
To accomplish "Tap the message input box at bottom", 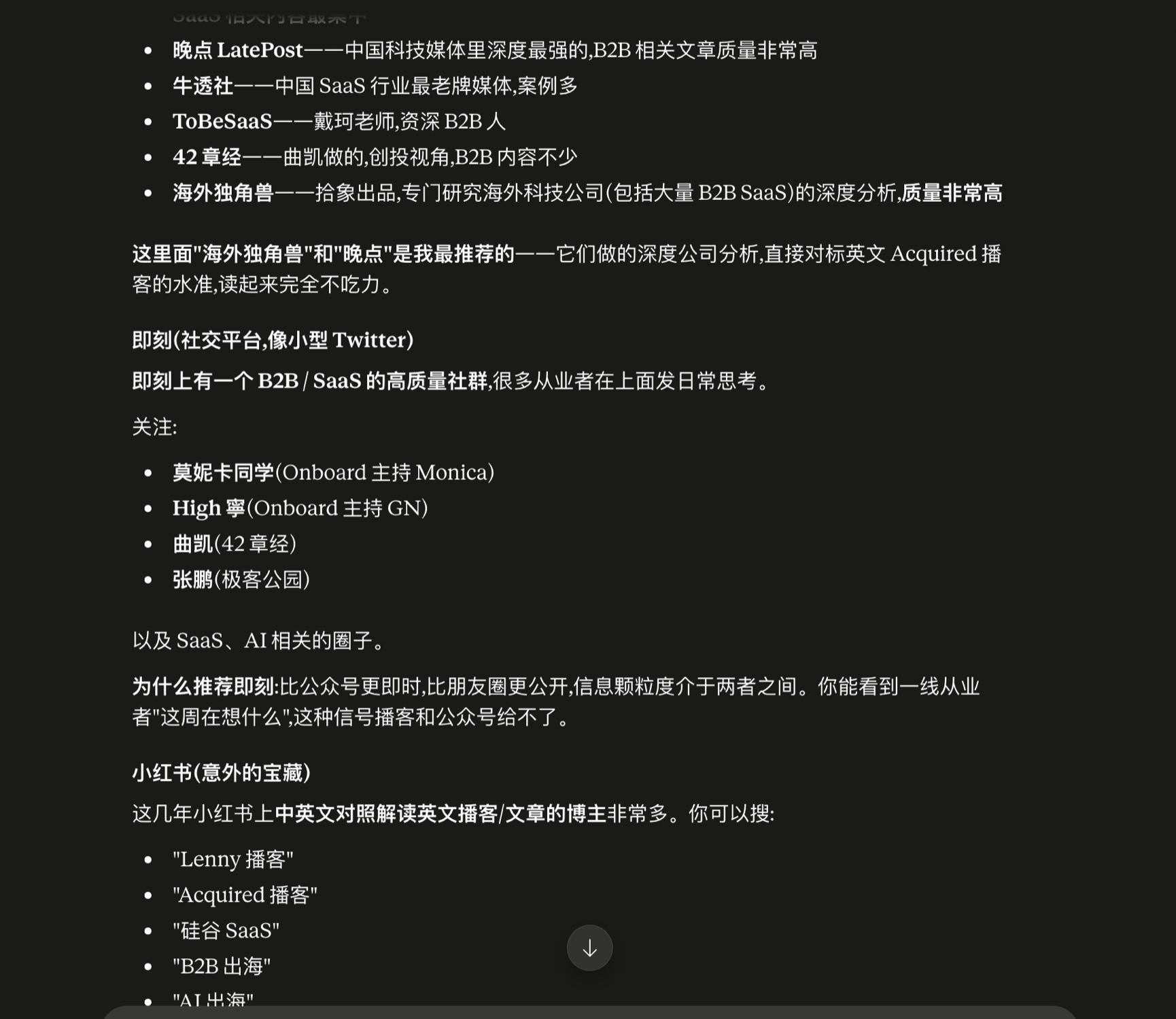I will pyautogui.click(x=589, y=1012).
